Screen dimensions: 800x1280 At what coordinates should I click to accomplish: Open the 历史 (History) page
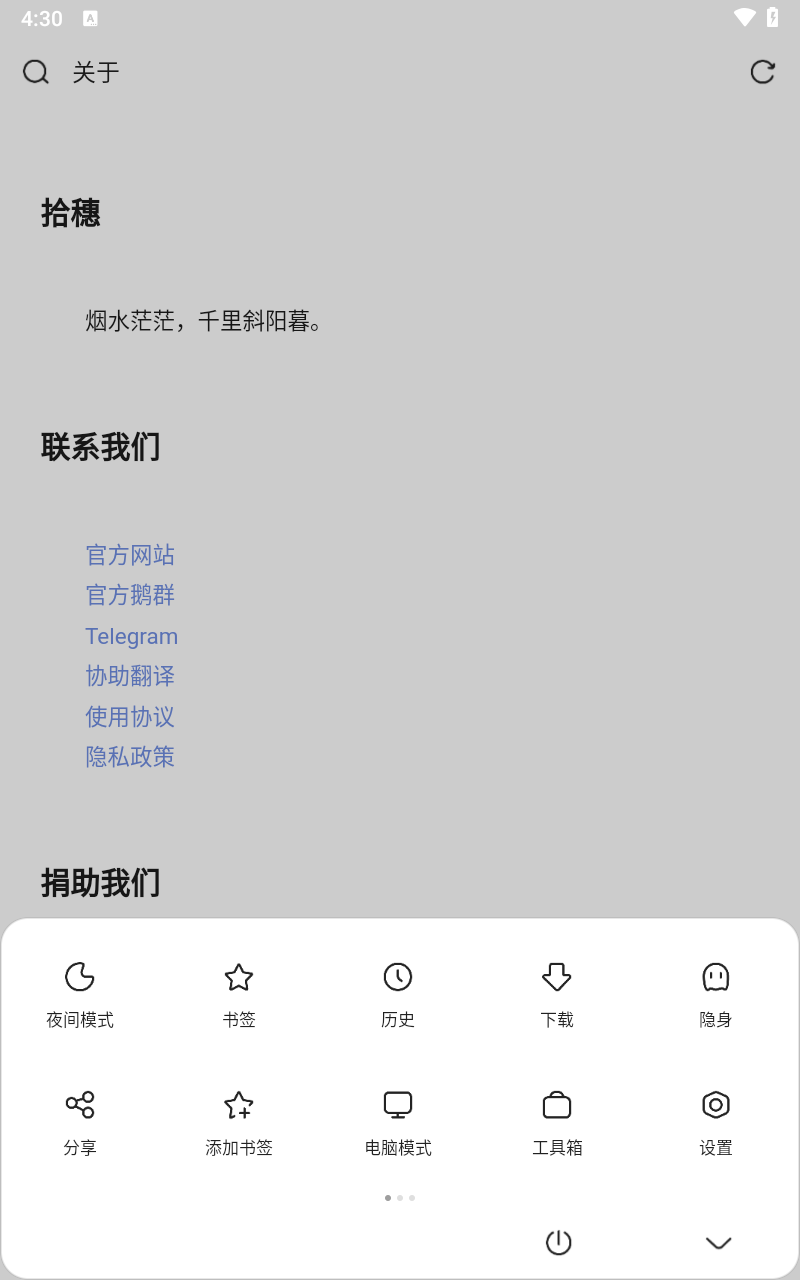[x=398, y=993]
